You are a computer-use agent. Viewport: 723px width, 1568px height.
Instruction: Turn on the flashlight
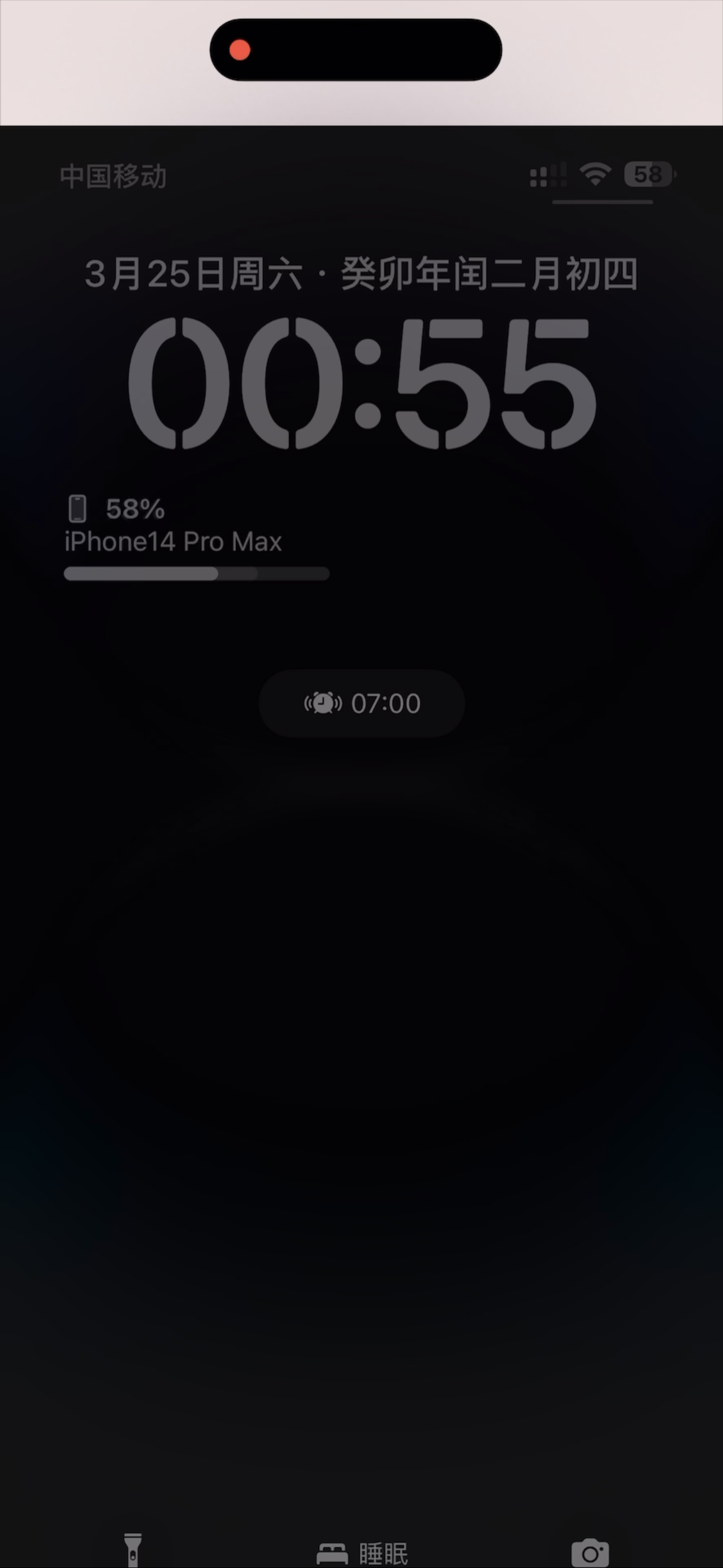tap(133, 1548)
